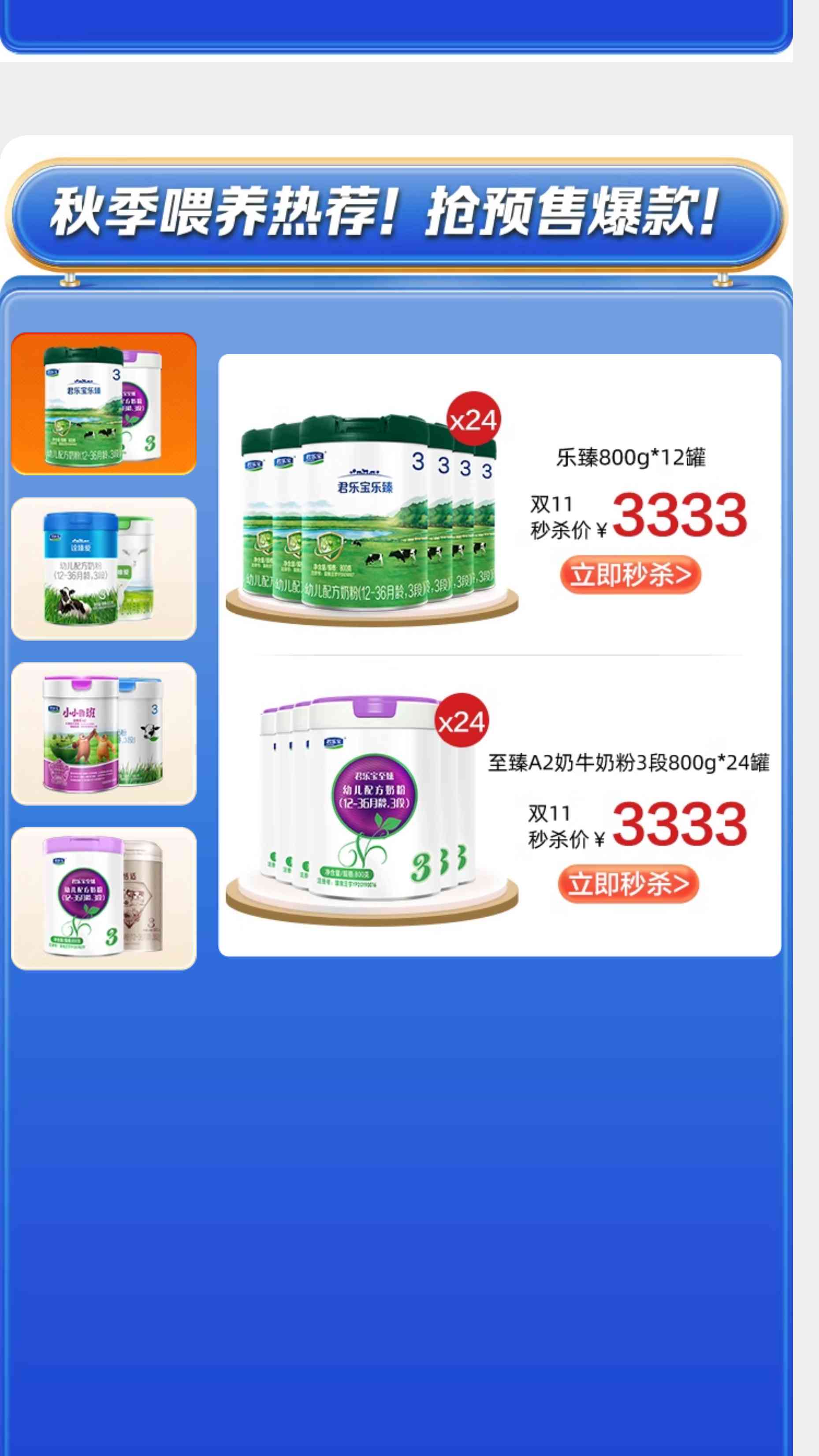
Task: Tap 立即秒杀 for 乐臻800g*12罐
Action: 630,575
